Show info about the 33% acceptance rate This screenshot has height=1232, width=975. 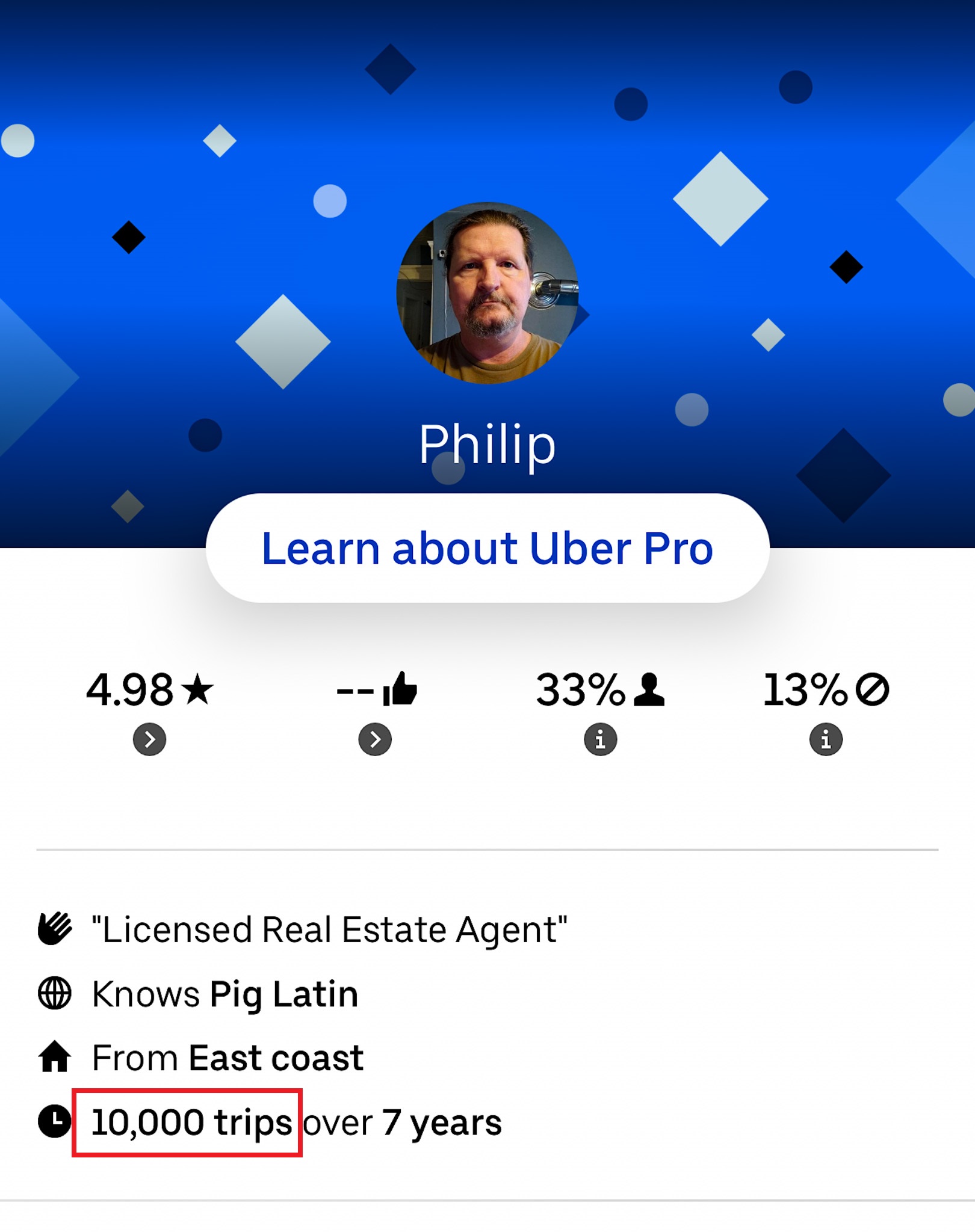pos(600,739)
